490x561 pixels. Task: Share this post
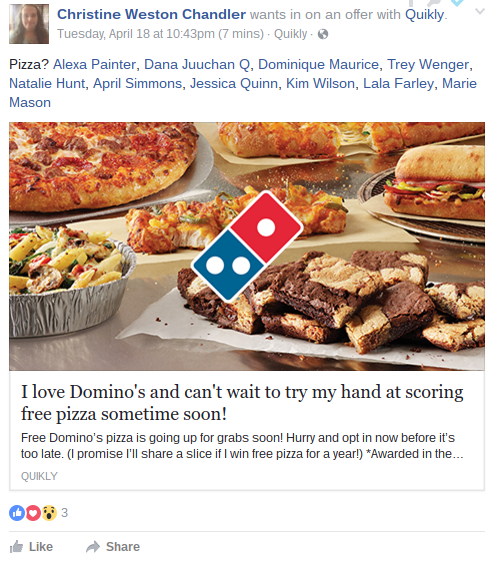coord(113,547)
